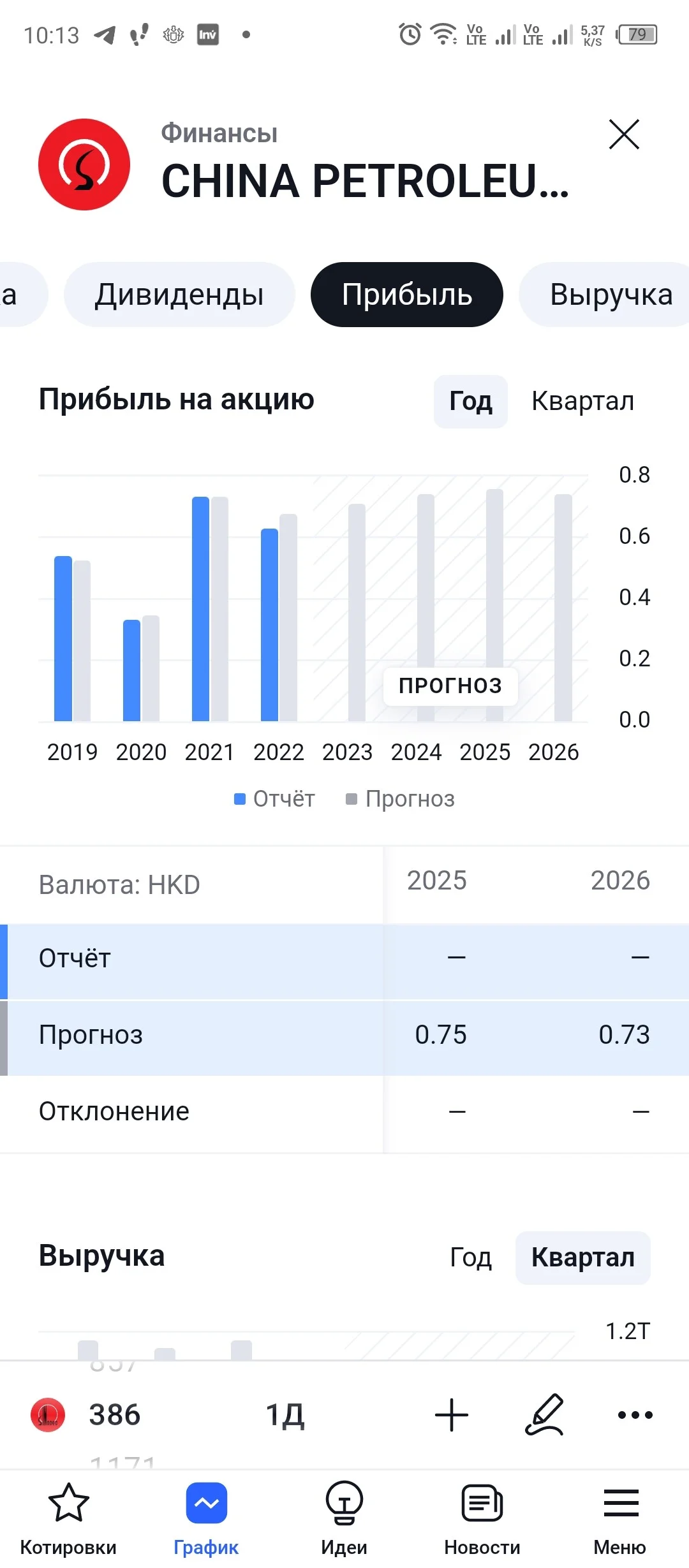Select Квартал for the Выручка chart
This screenshot has width=689, height=1568.
[583, 1257]
